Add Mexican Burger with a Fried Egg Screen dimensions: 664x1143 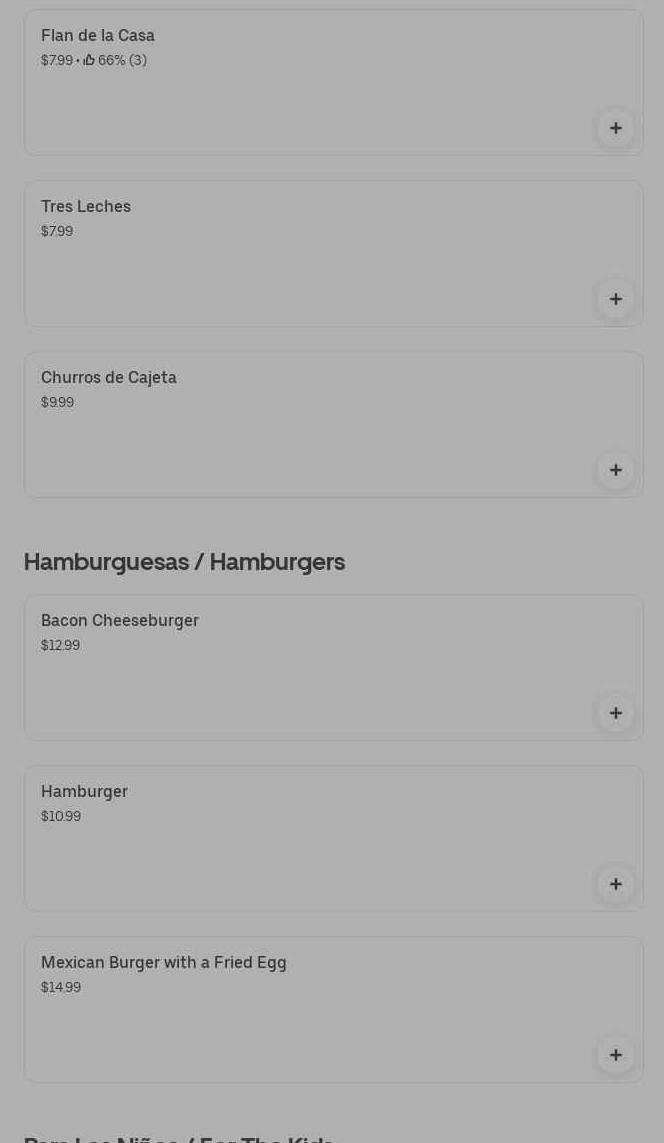(615, 1055)
